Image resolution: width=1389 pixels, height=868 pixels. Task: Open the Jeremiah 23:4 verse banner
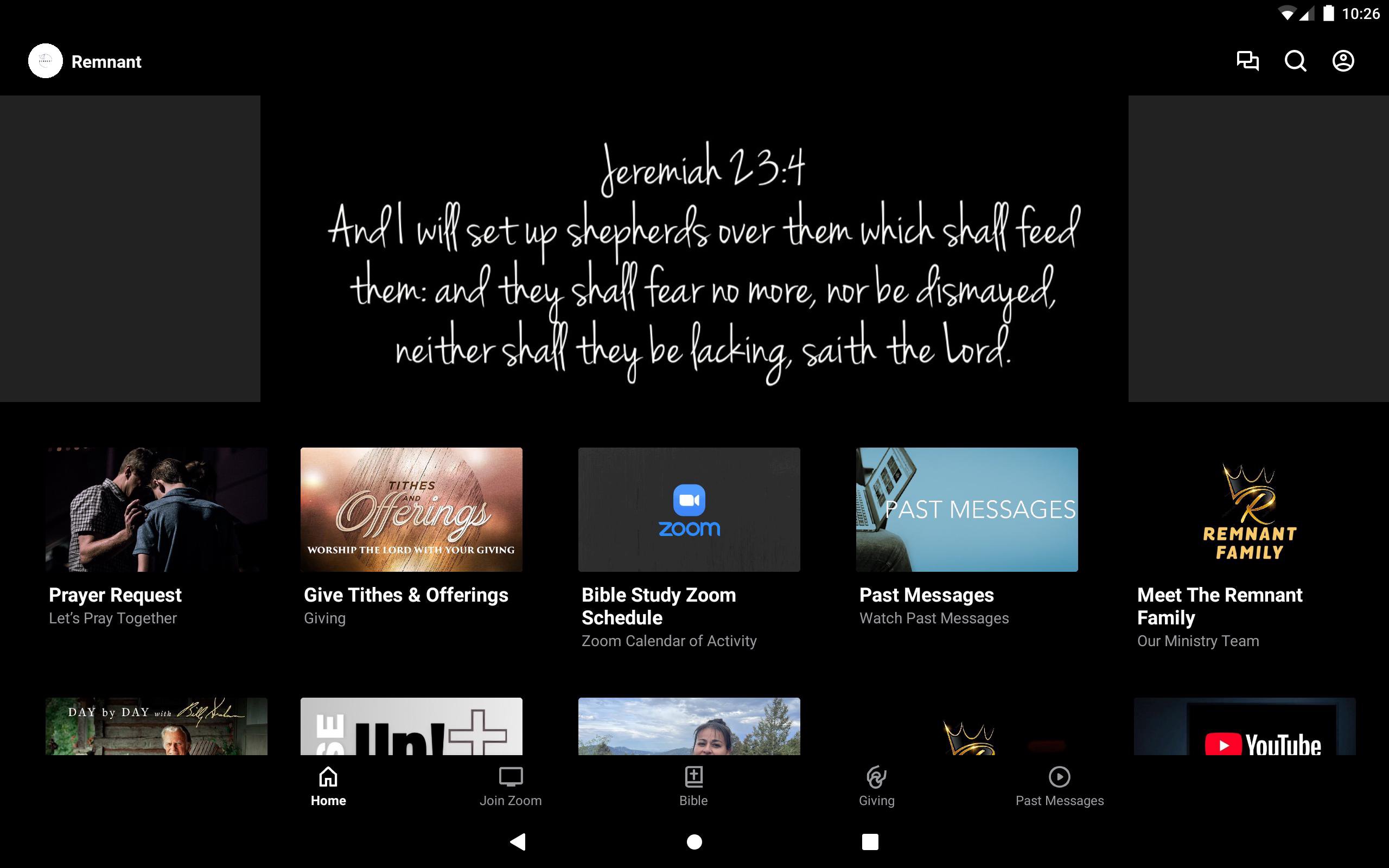[694, 248]
